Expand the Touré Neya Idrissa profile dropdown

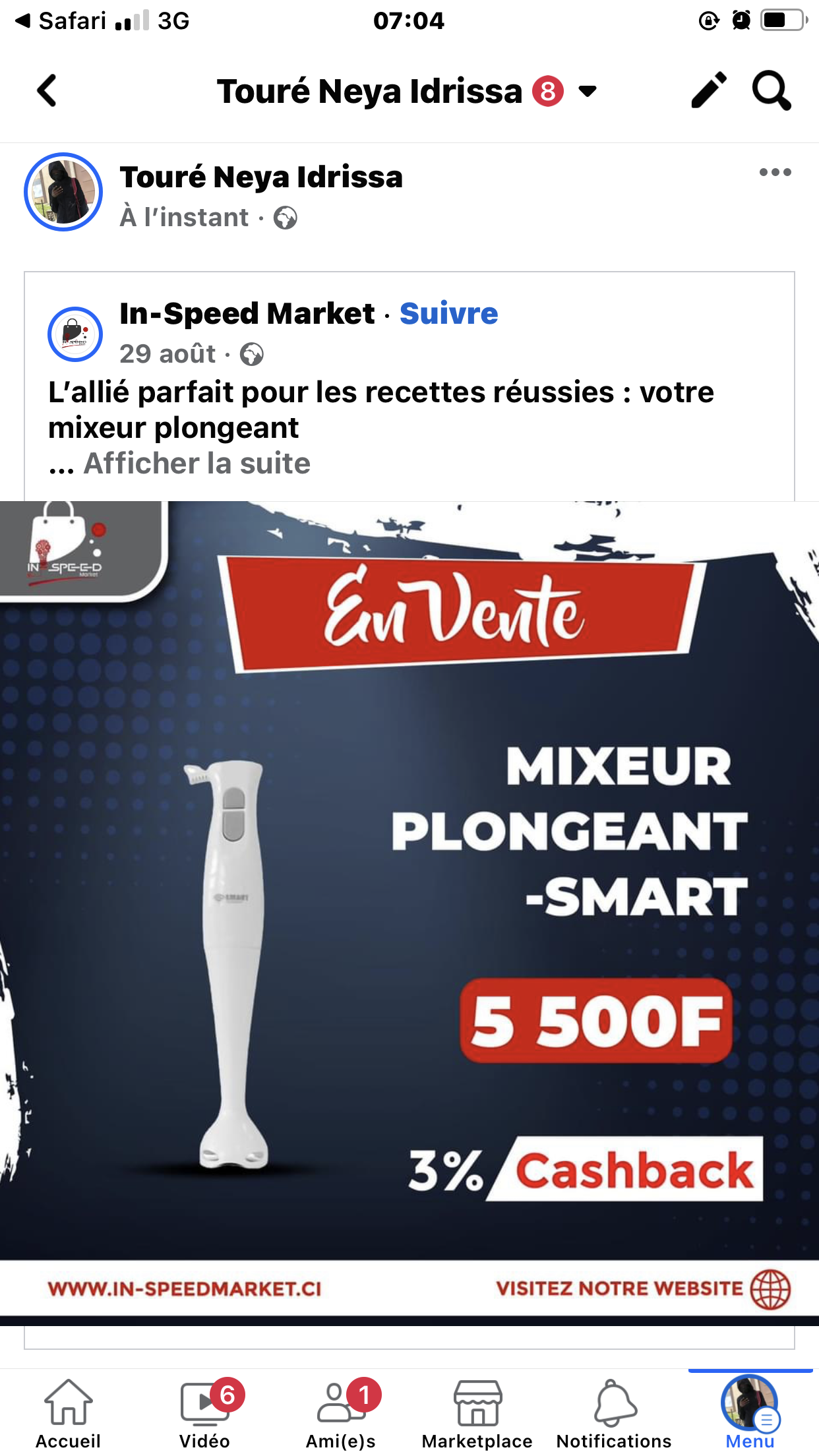[587, 91]
